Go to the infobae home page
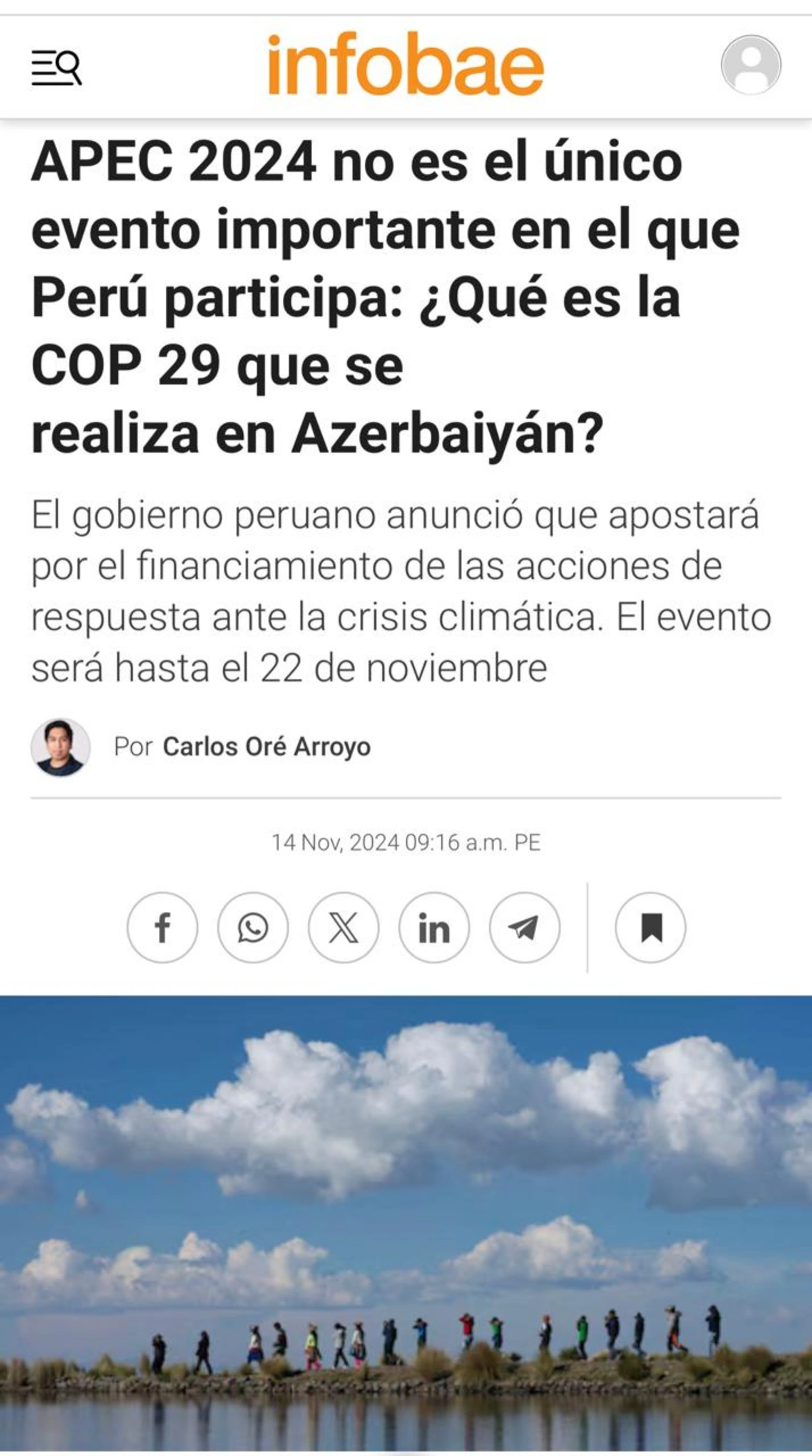Viewport: 812px width, 1456px height. click(405, 64)
